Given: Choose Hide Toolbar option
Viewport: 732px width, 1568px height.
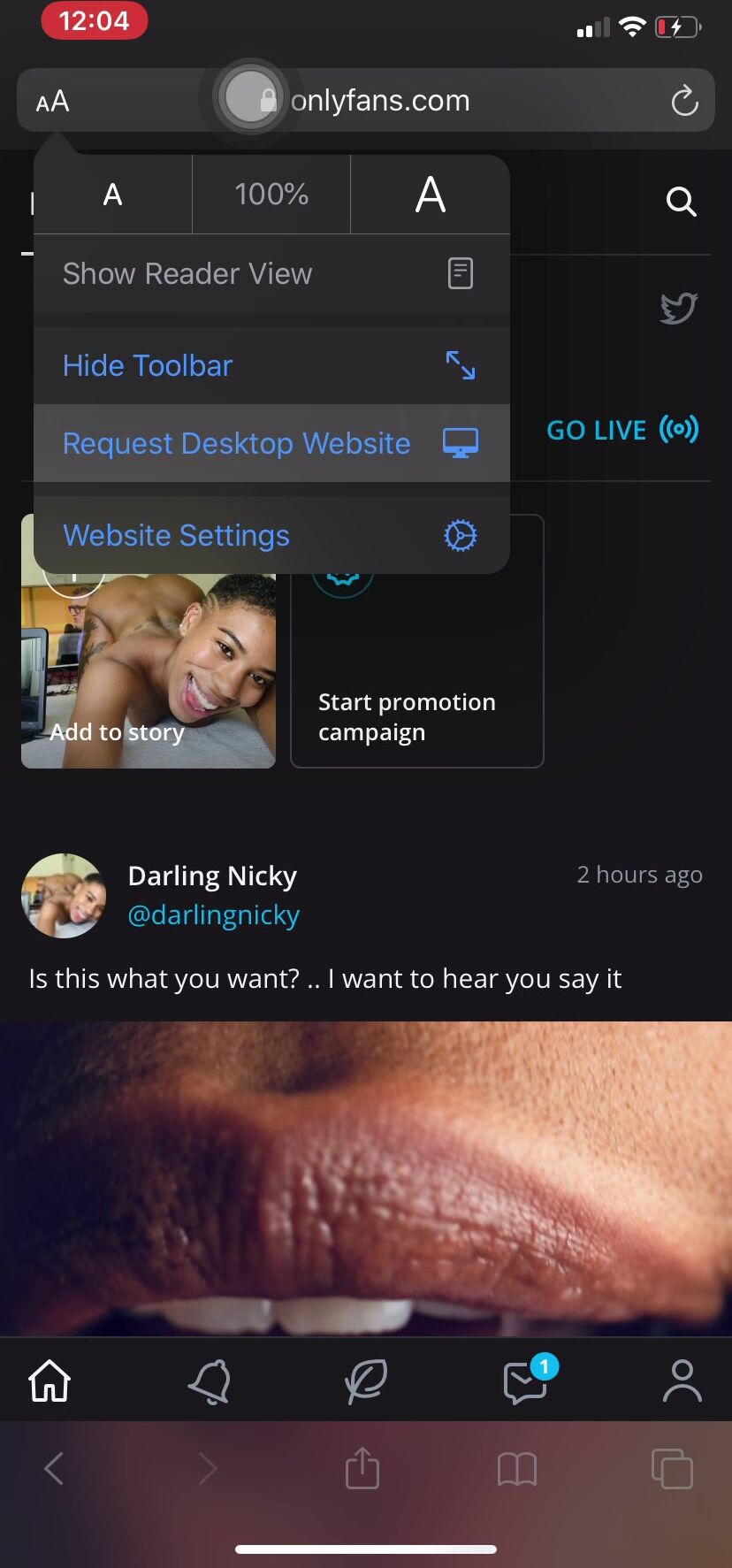Looking at the screenshot, I should 271,365.
